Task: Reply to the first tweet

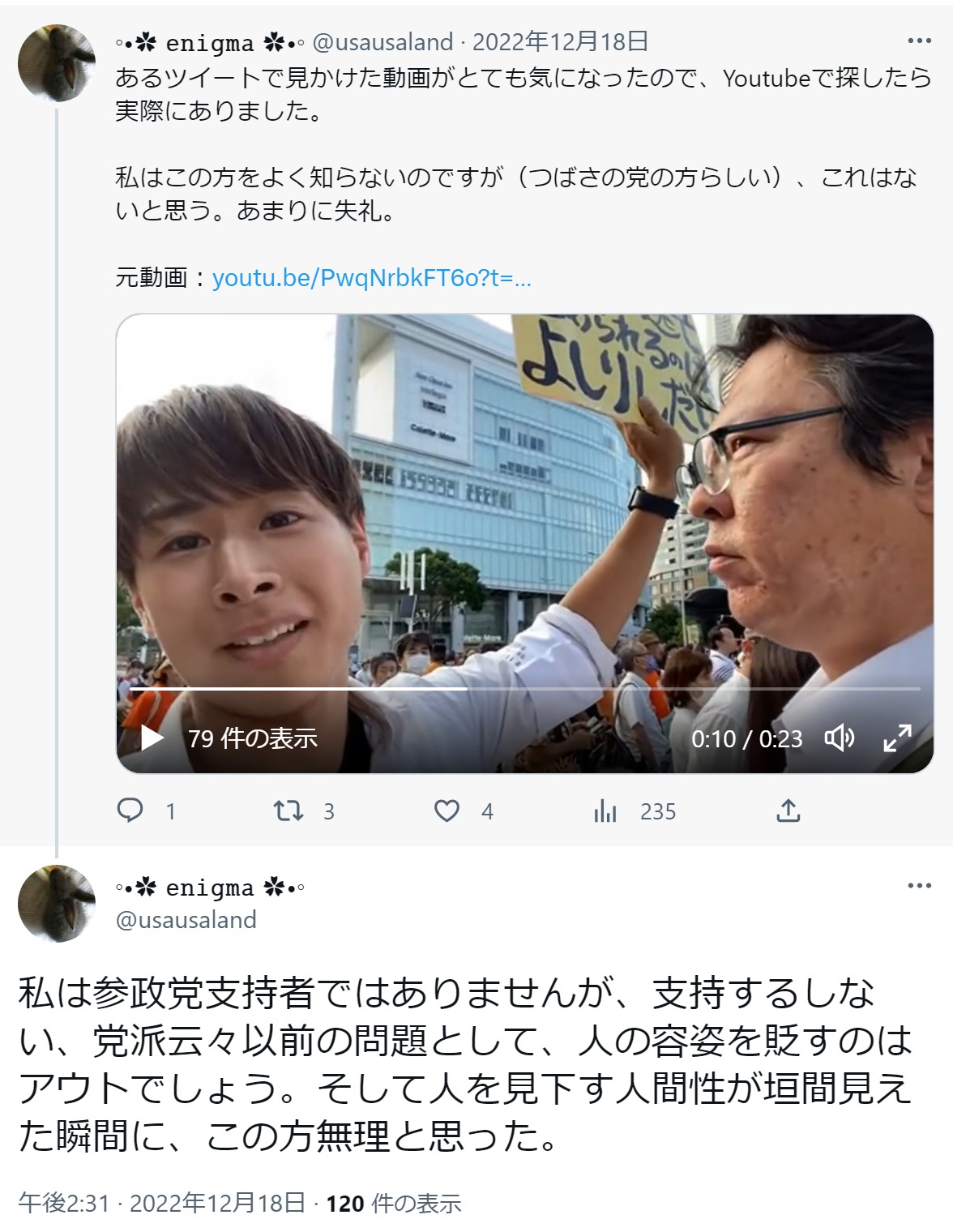Action: click(x=131, y=811)
